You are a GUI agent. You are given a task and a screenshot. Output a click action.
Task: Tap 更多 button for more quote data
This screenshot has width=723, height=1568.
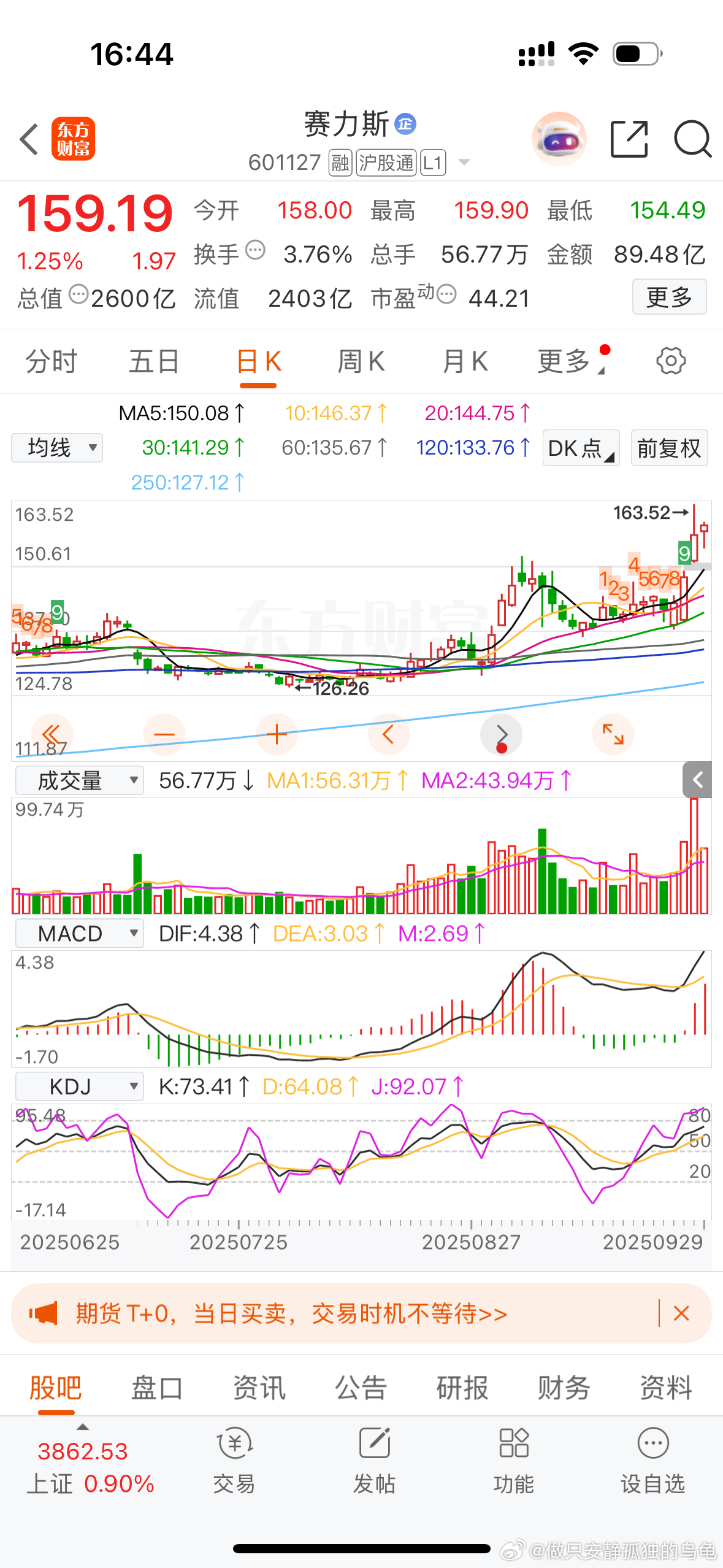(x=669, y=298)
